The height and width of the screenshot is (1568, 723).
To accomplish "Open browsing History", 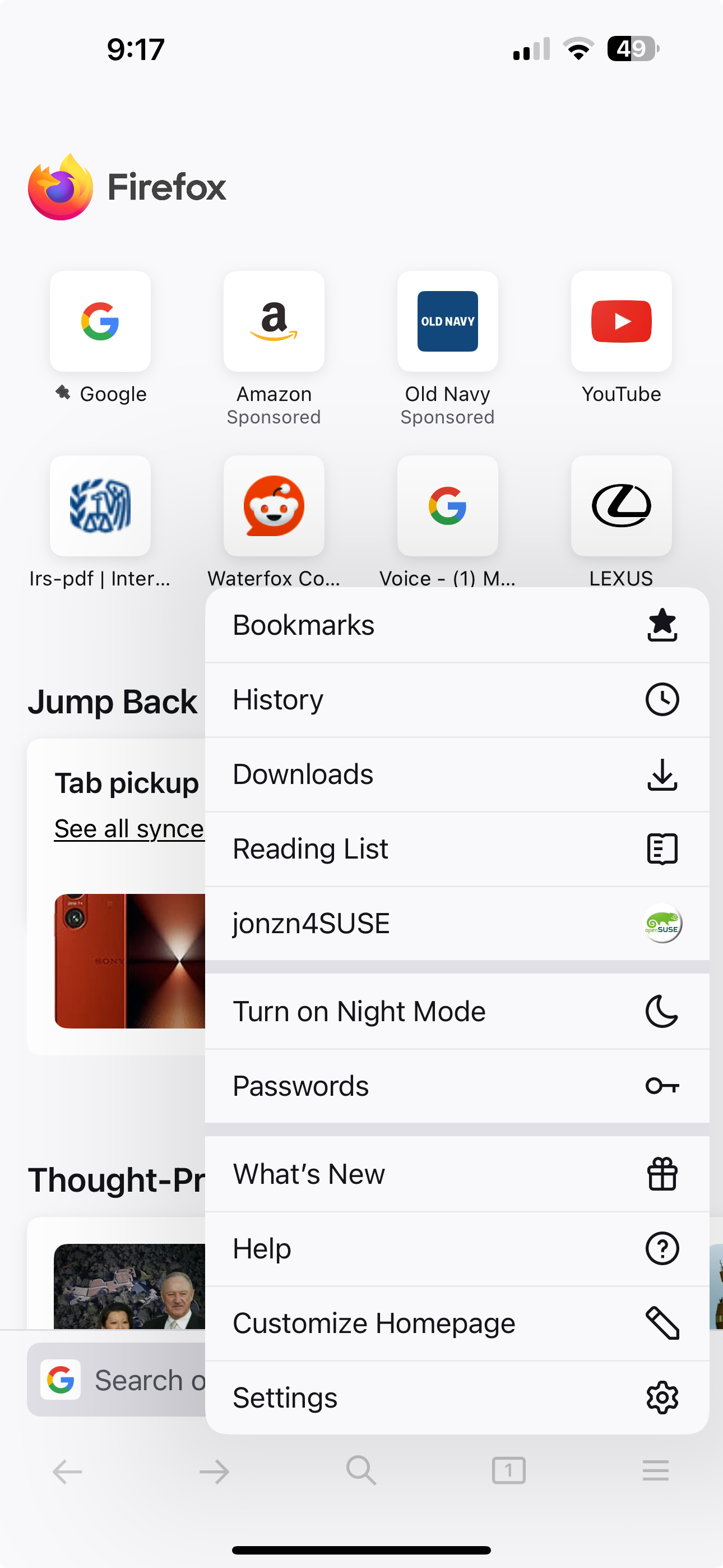I will [x=457, y=700].
